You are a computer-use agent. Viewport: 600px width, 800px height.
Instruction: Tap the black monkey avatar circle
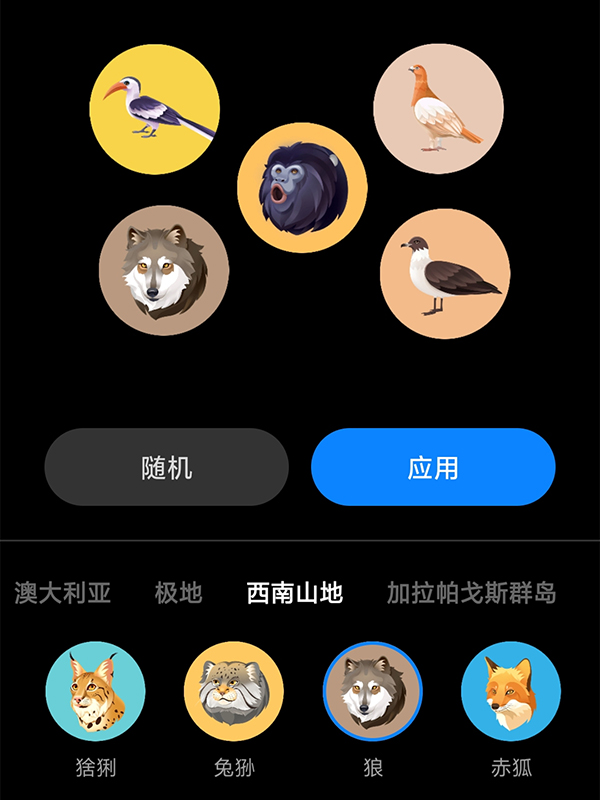(x=302, y=188)
